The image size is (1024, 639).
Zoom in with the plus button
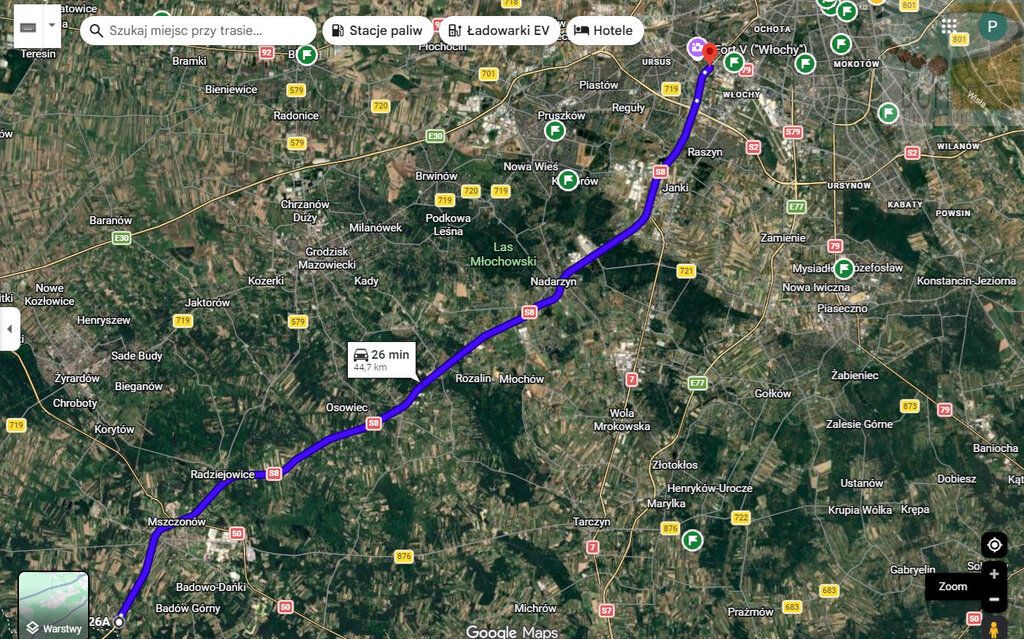point(994,575)
